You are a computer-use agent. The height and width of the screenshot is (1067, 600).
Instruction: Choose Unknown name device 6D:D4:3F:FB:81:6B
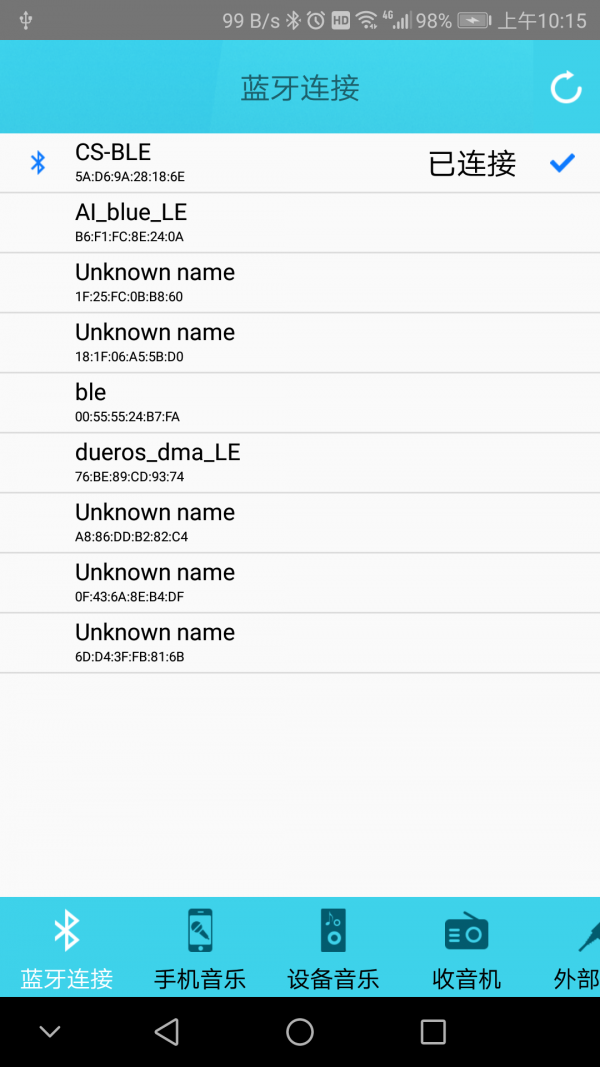300,643
